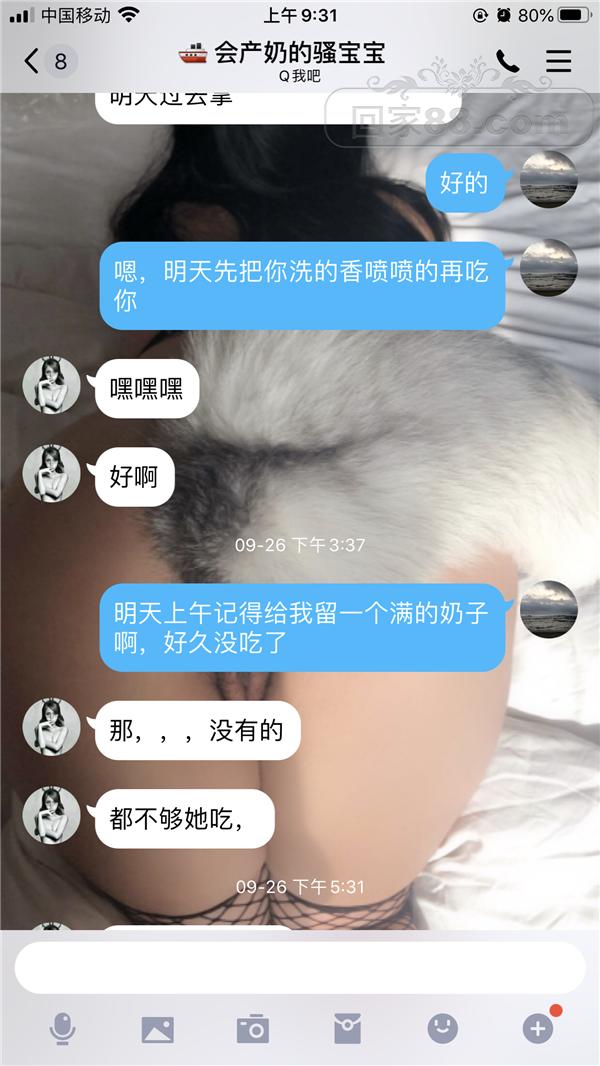Open the plus menu for more options
600x1066 pixels.
[537, 1028]
